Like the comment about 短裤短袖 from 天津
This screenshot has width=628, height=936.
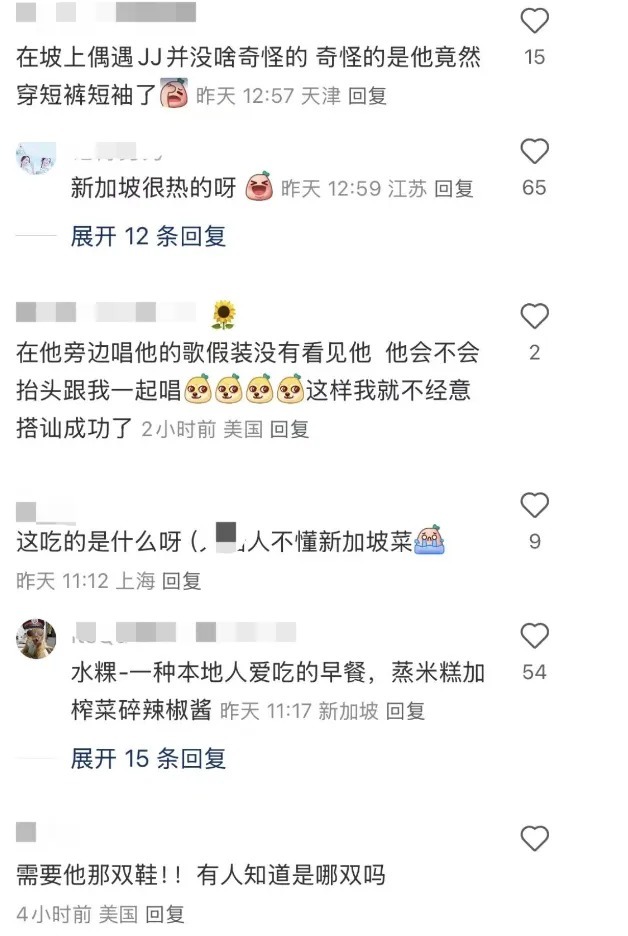pyautogui.click(x=535, y=21)
